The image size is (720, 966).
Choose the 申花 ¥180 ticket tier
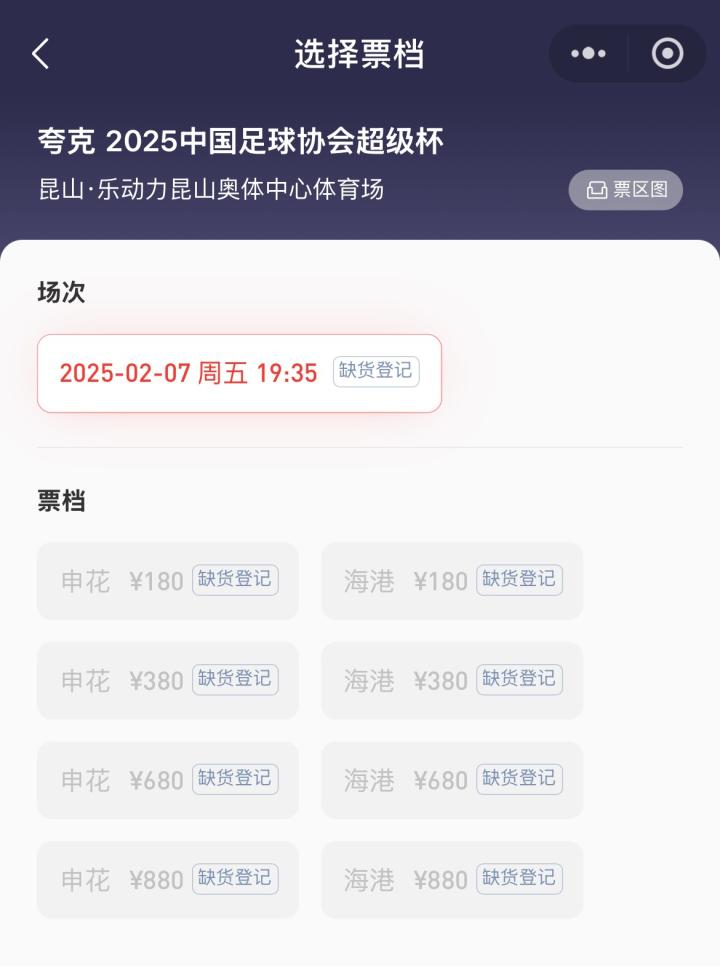coord(168,581)
